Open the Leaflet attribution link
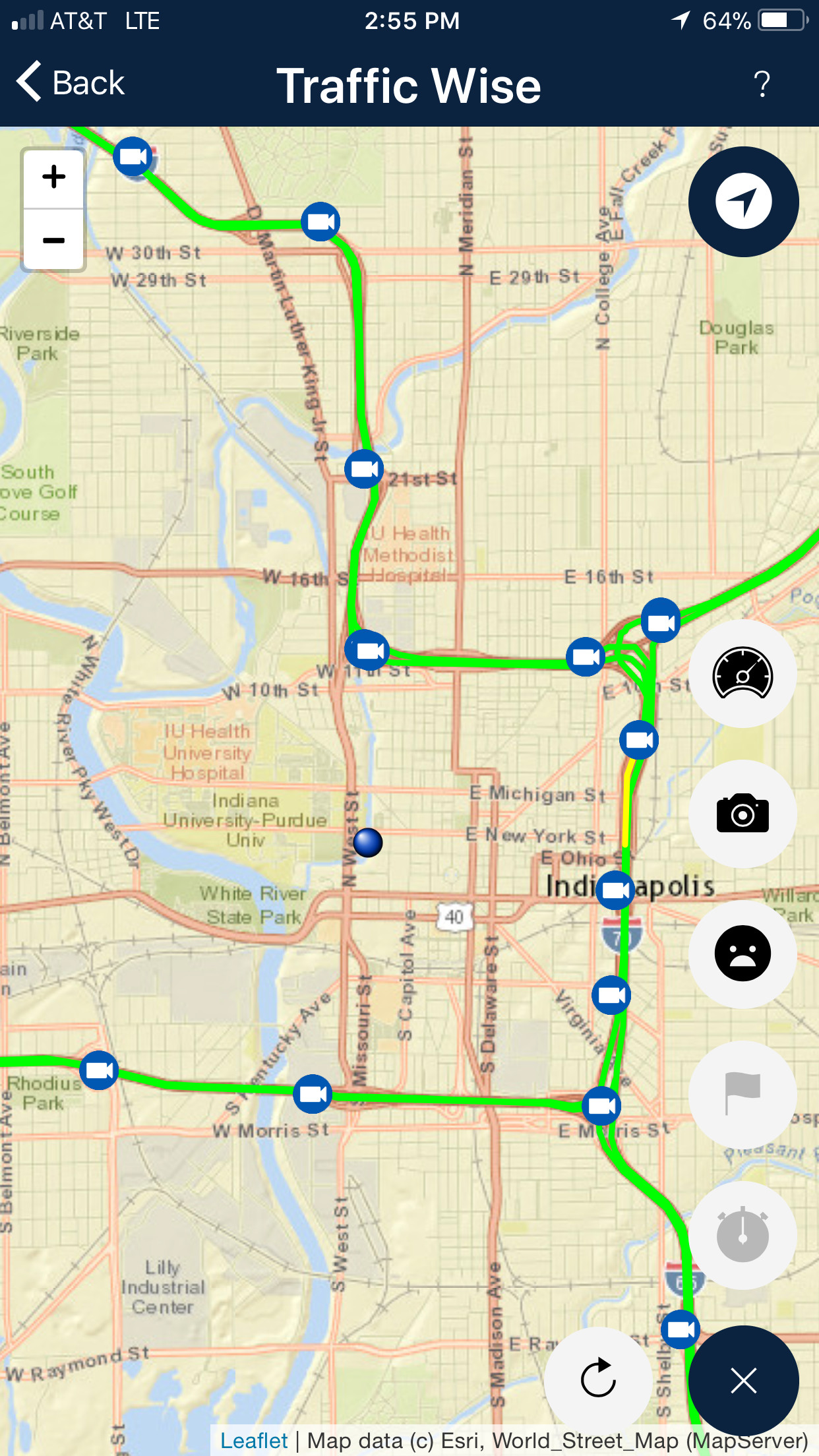This screenshot has height=1456, width=819. [254, 1441]
